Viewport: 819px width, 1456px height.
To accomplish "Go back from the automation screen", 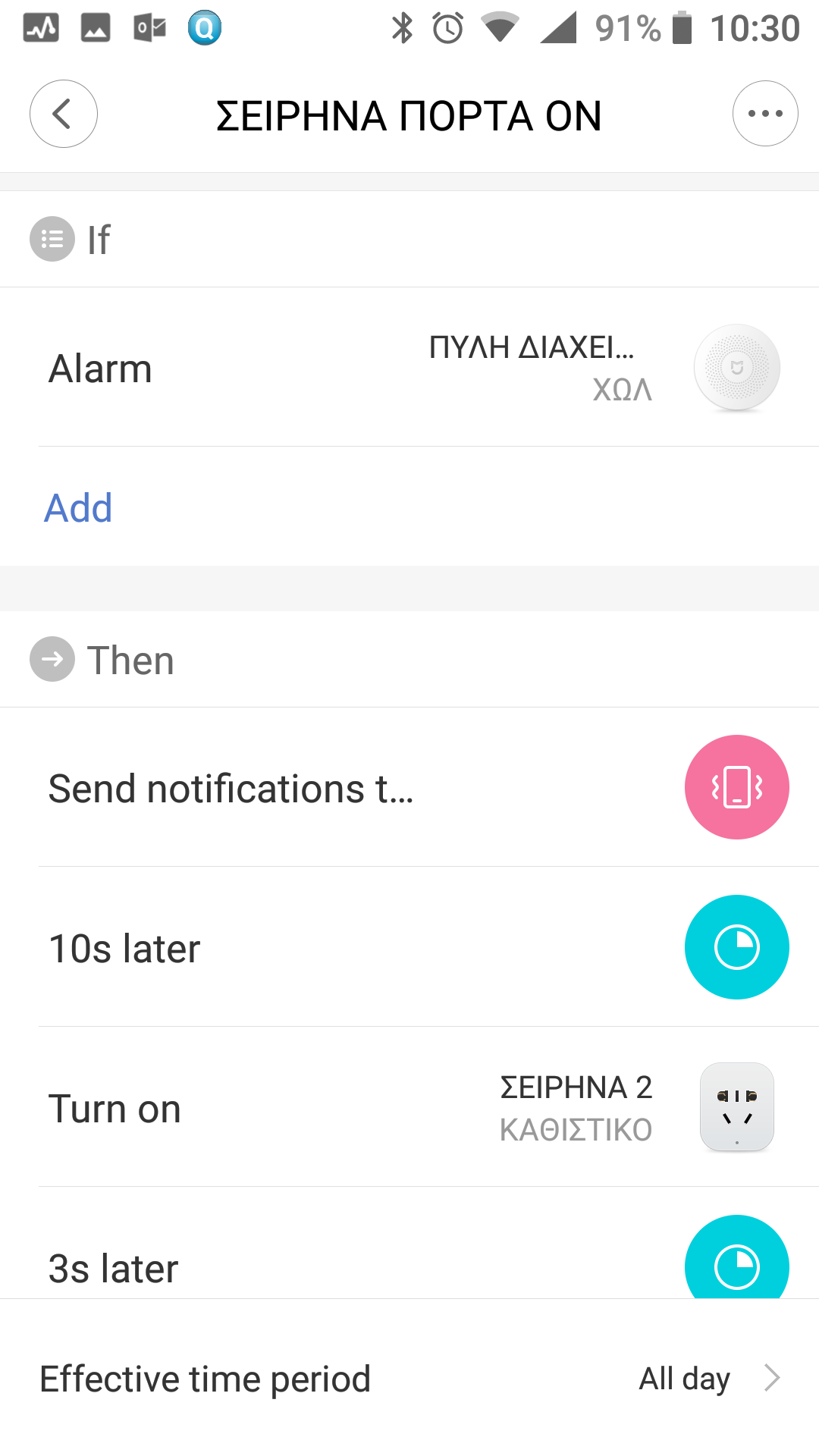I will (64, 114).
